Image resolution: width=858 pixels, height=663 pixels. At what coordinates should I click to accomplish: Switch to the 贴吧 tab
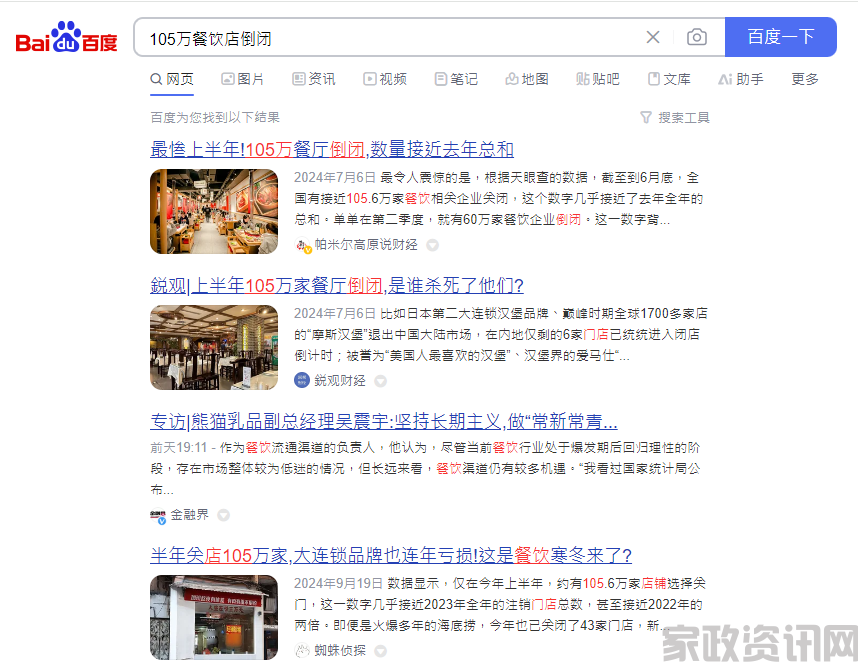click(598, 79)
